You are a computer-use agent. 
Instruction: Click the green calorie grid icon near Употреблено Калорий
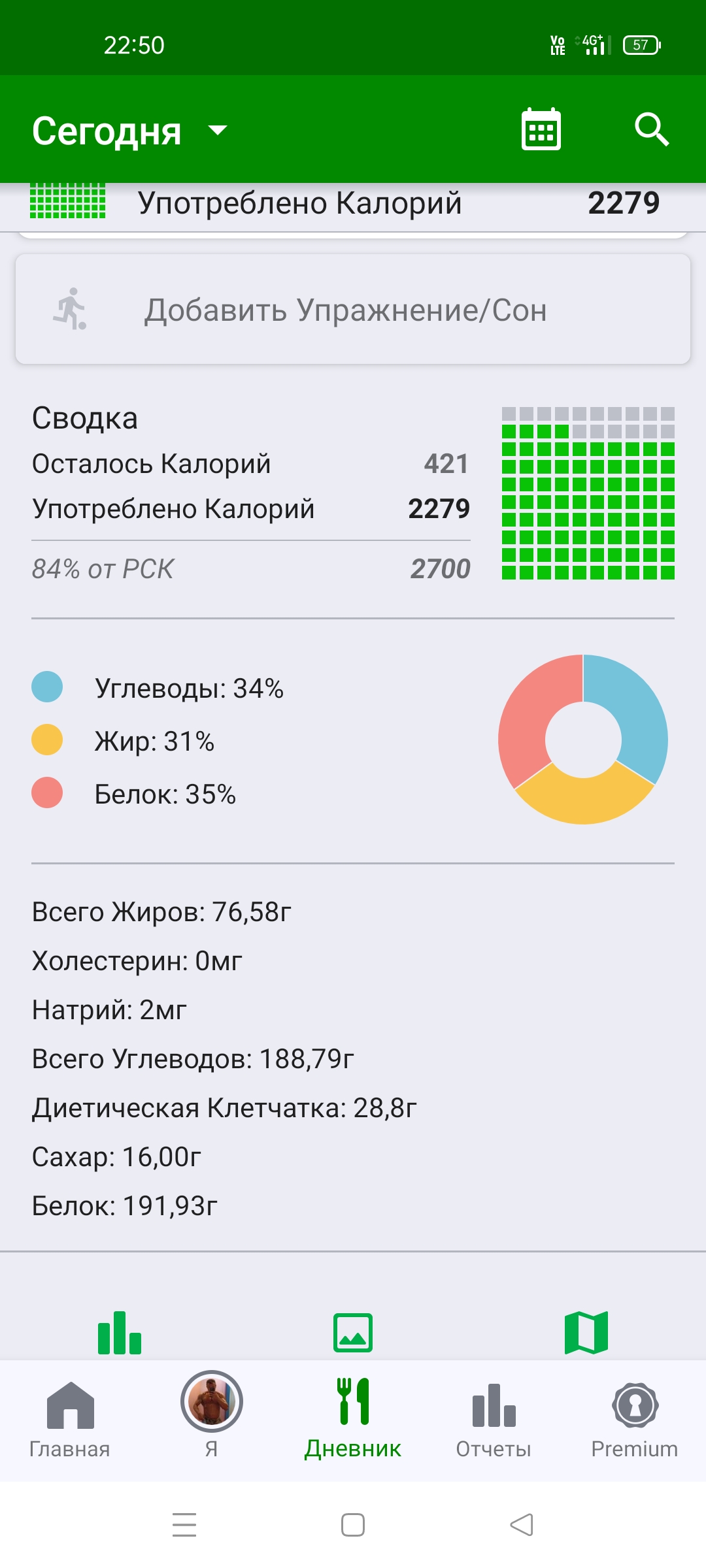(x=69, y=203)
